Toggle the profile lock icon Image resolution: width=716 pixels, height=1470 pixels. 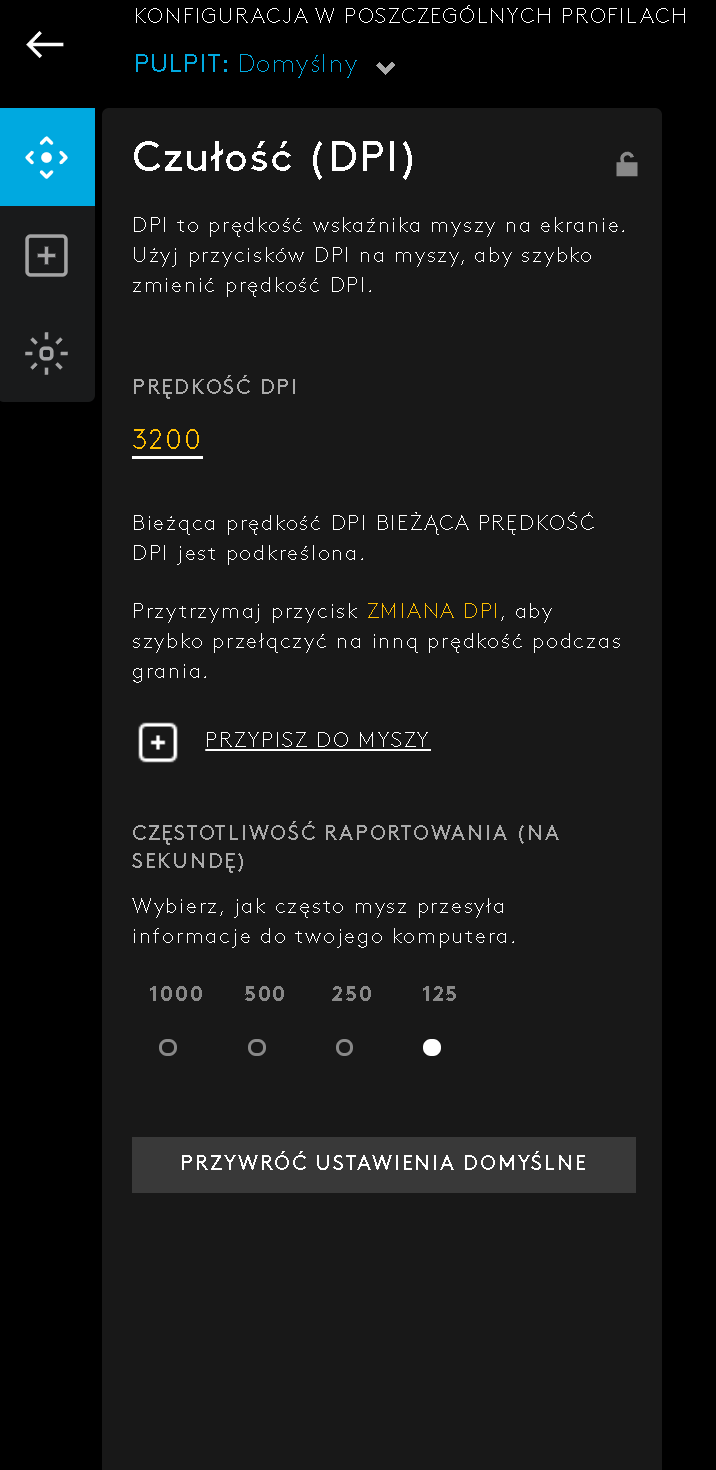(627, 164)
